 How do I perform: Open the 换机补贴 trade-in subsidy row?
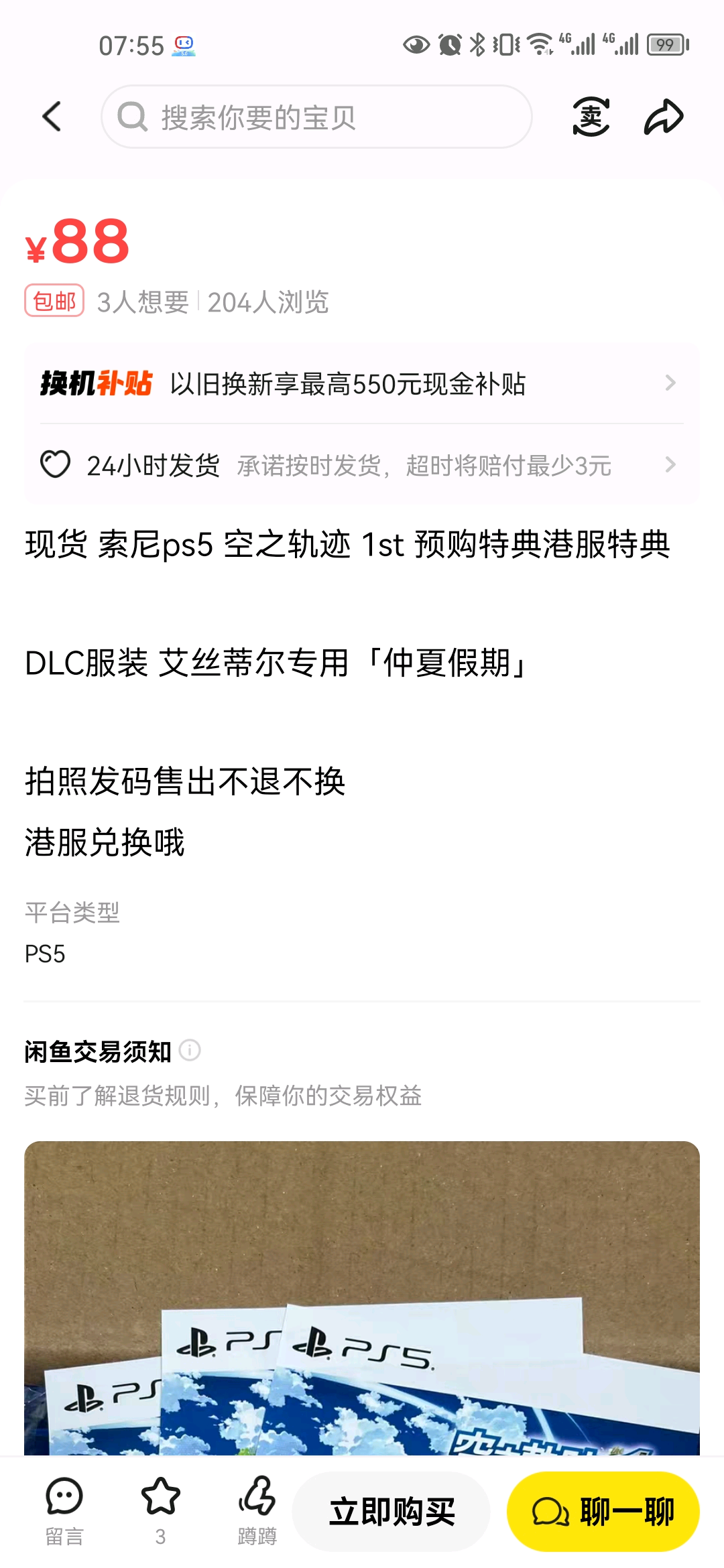(362, 384)
